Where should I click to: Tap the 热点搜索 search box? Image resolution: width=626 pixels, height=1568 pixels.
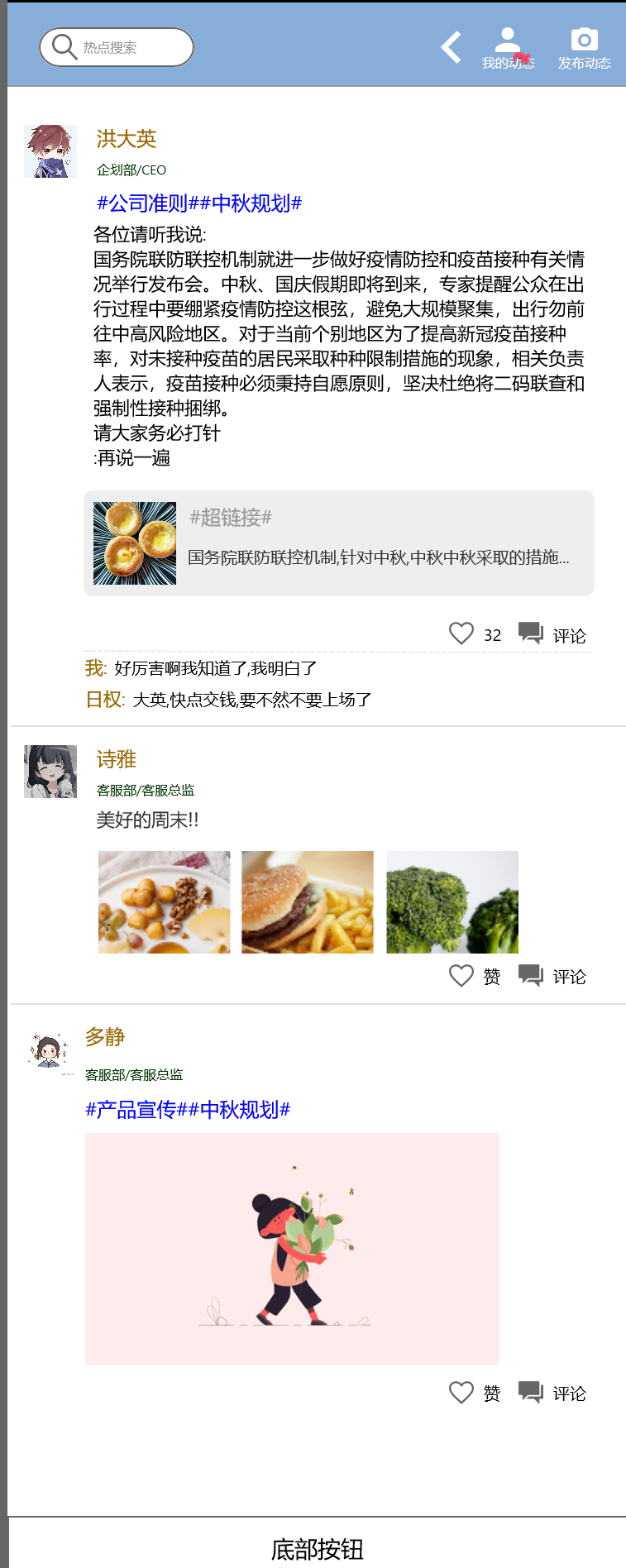(117, 47)
